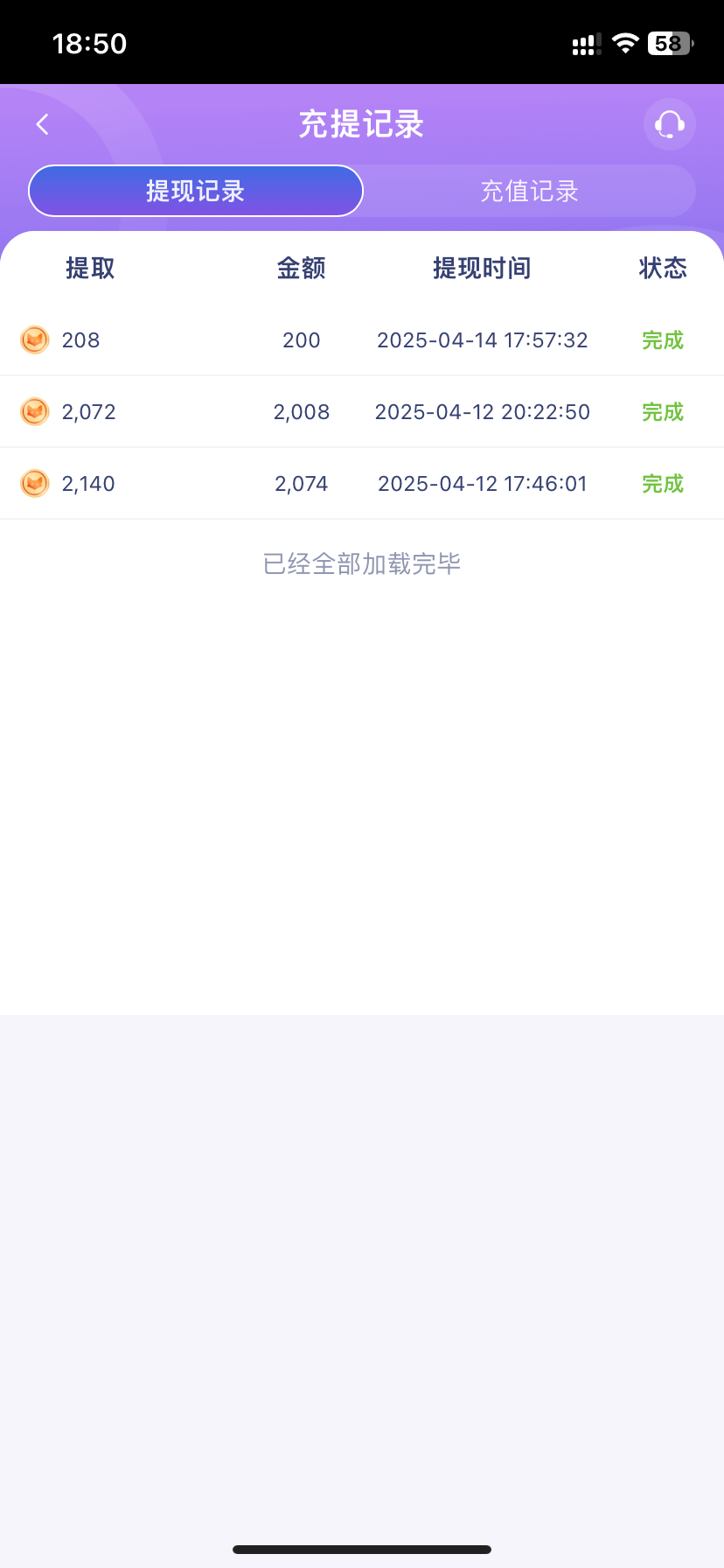Viewport: 724px width, 1568px height.
Task: Tap the 已经全部加载完毕 message
Action: point(361,563)
